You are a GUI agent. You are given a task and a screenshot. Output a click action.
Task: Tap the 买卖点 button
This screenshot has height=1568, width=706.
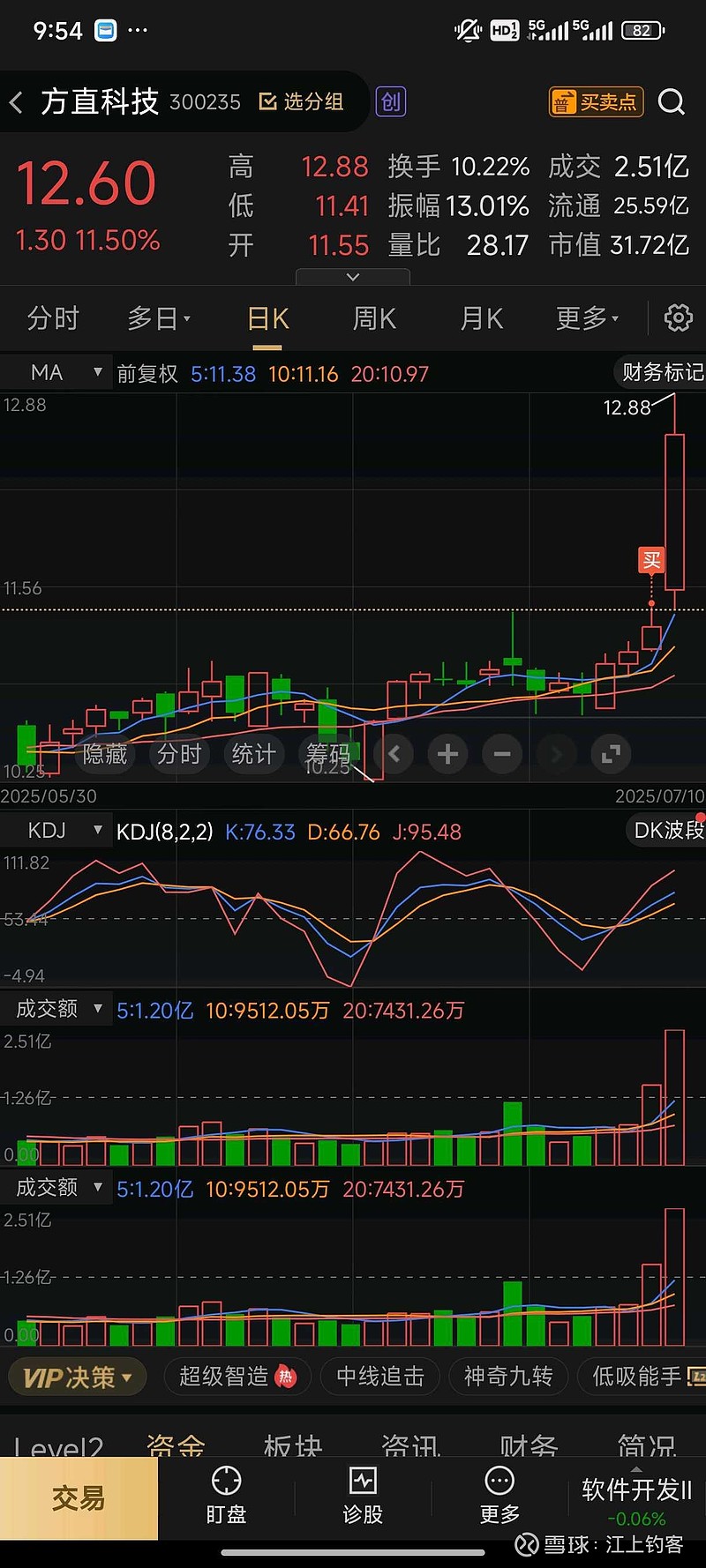[x=597, y=102]
